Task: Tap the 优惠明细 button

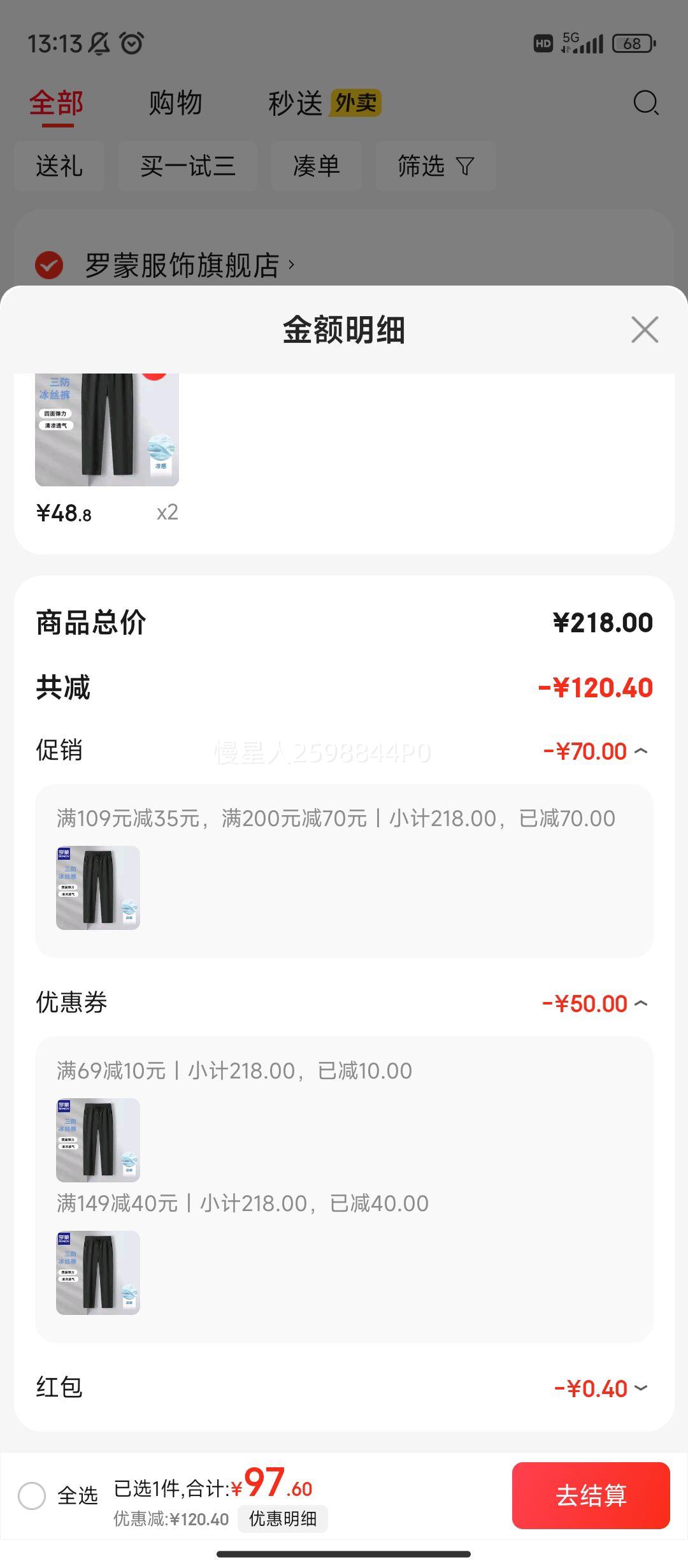Action: [x=283, y=1518]
